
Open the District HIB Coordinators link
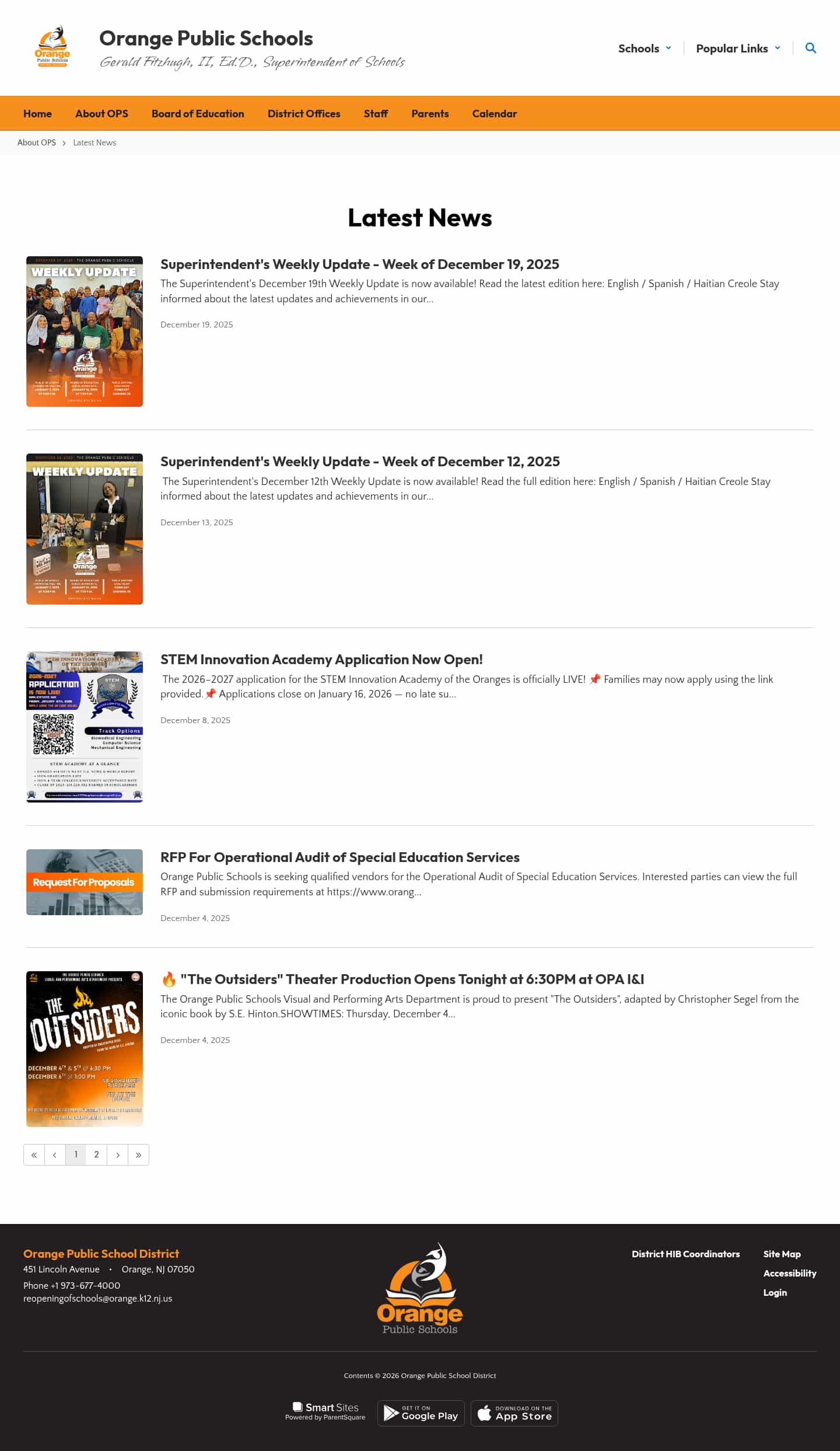click(685, 1254)
